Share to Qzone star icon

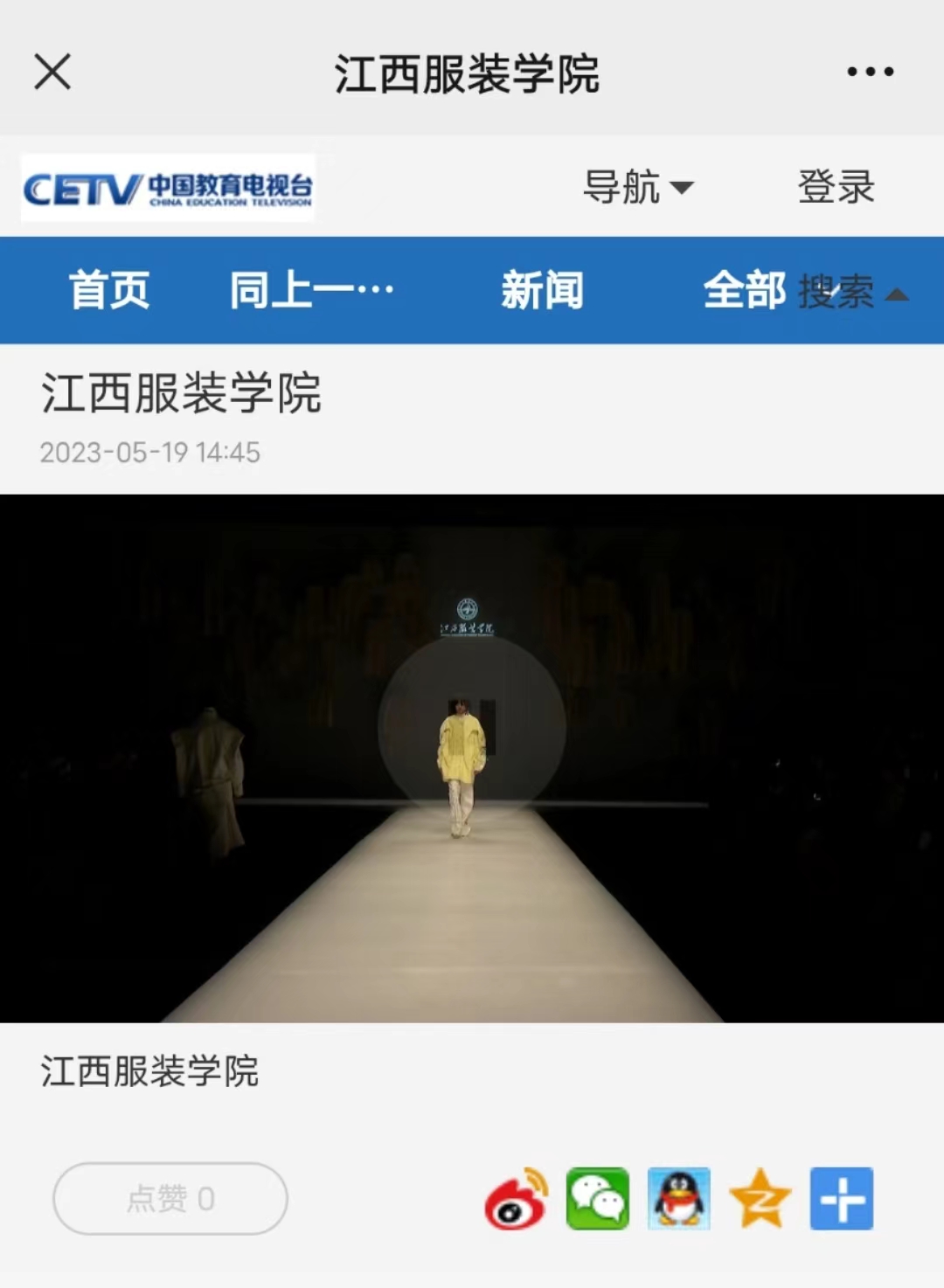point(760,1199)
